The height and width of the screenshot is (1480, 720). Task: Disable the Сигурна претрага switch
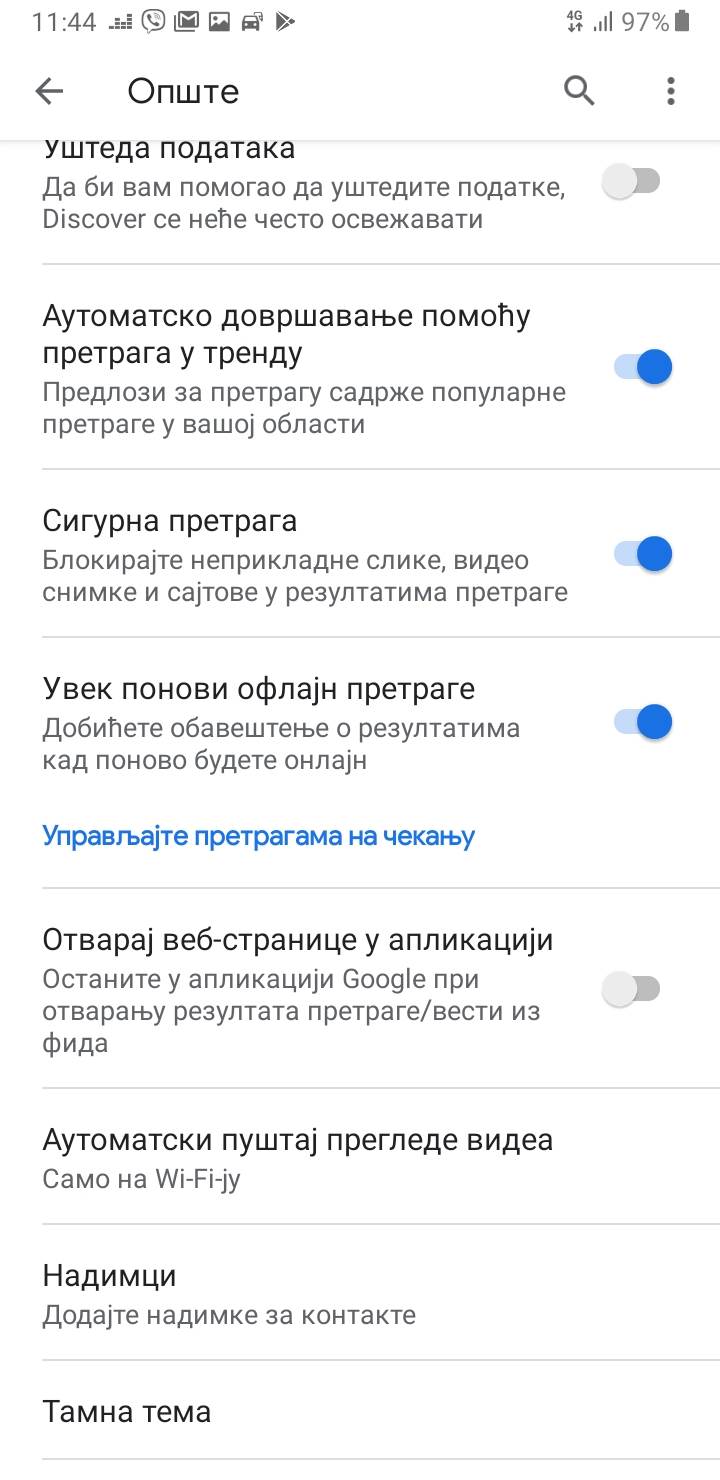click(x=642, y=554)
